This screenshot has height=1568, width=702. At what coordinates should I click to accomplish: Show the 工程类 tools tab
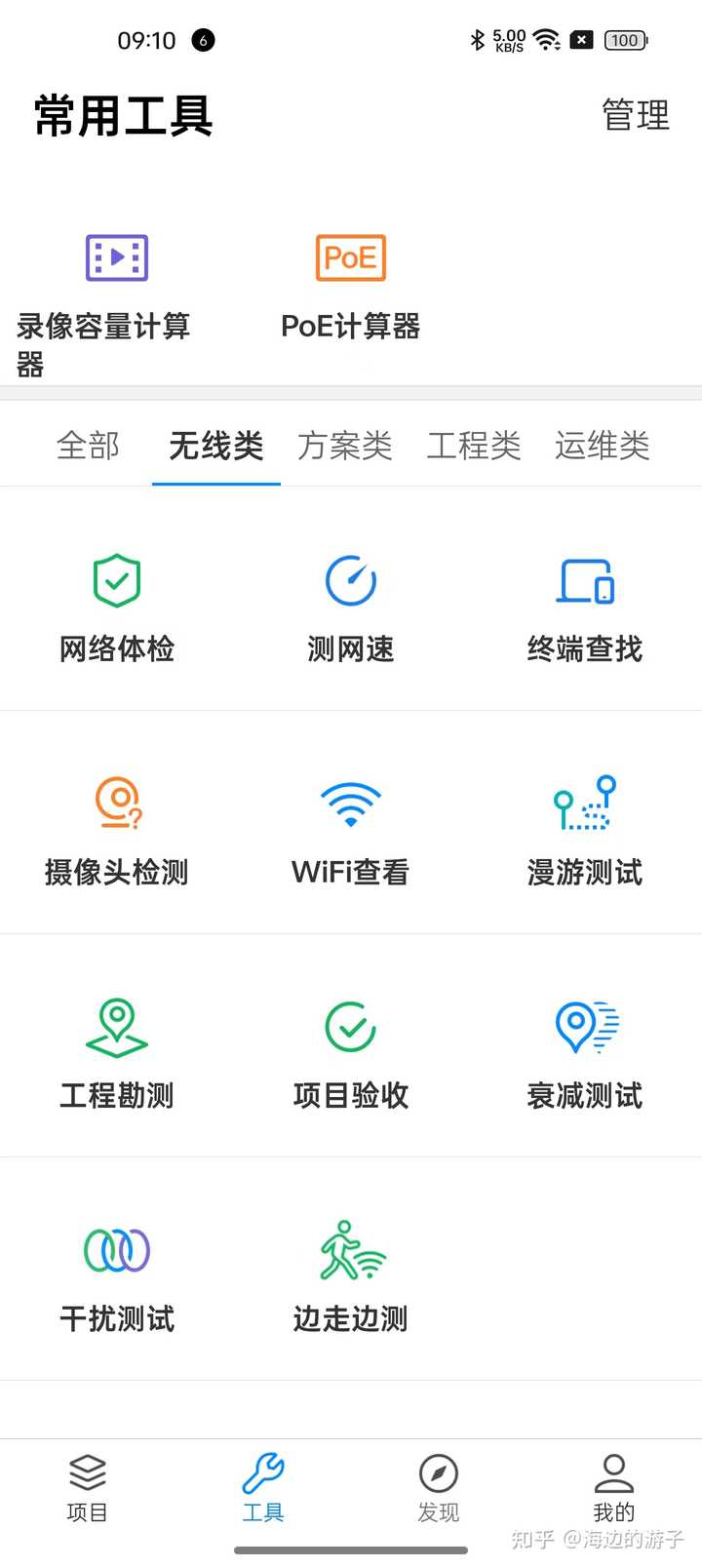[474, 446]
